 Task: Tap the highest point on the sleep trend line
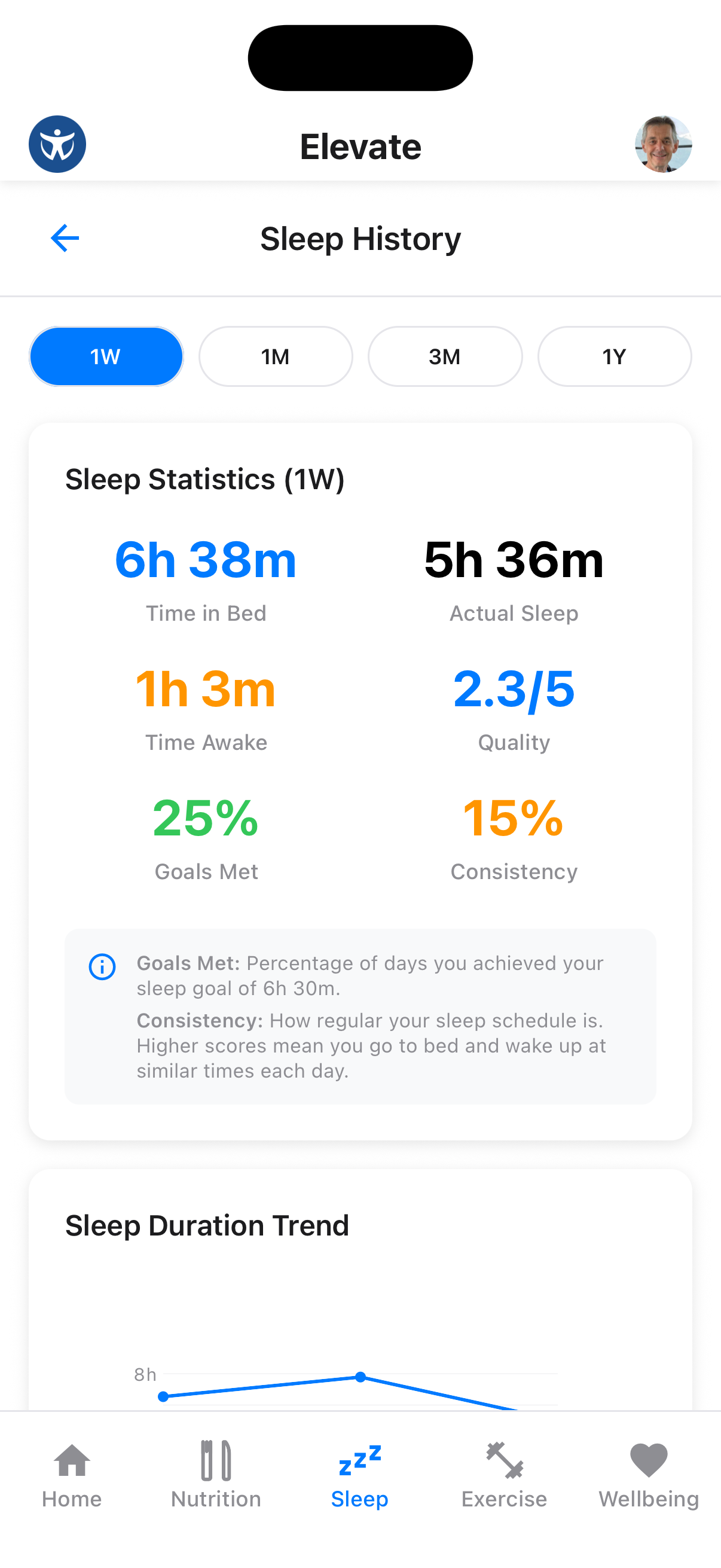[361, 1377]
